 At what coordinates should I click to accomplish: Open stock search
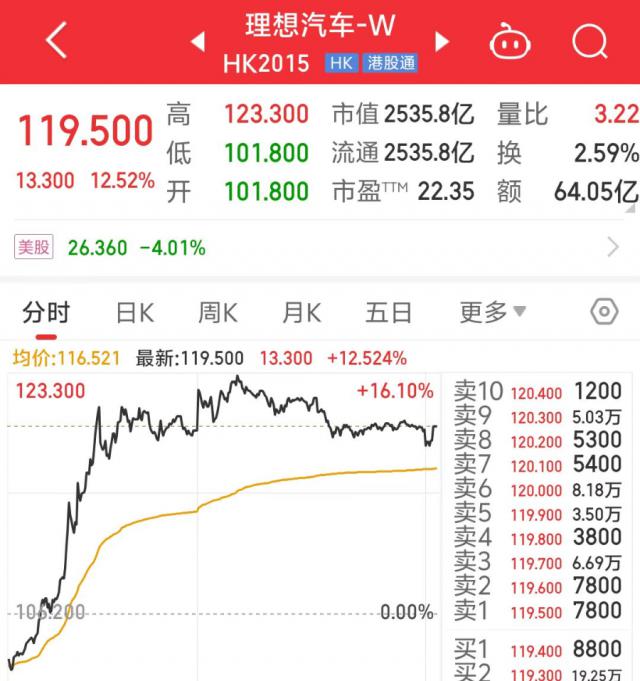pos(589,41)
